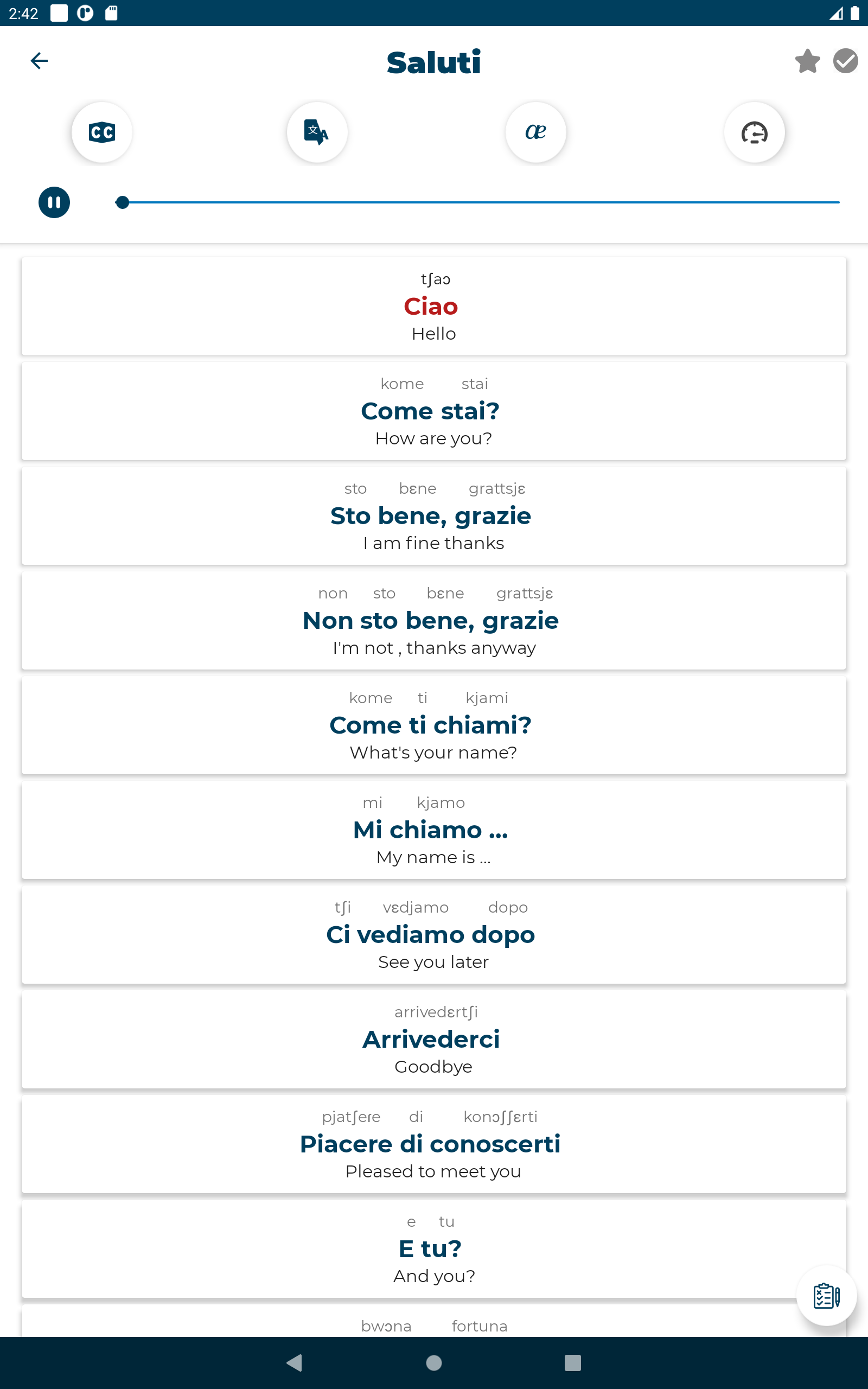The width and height of the screenshot is (868, 1389).
Task: Select the Arrivederci phrase card
Action: [434, 1040]
